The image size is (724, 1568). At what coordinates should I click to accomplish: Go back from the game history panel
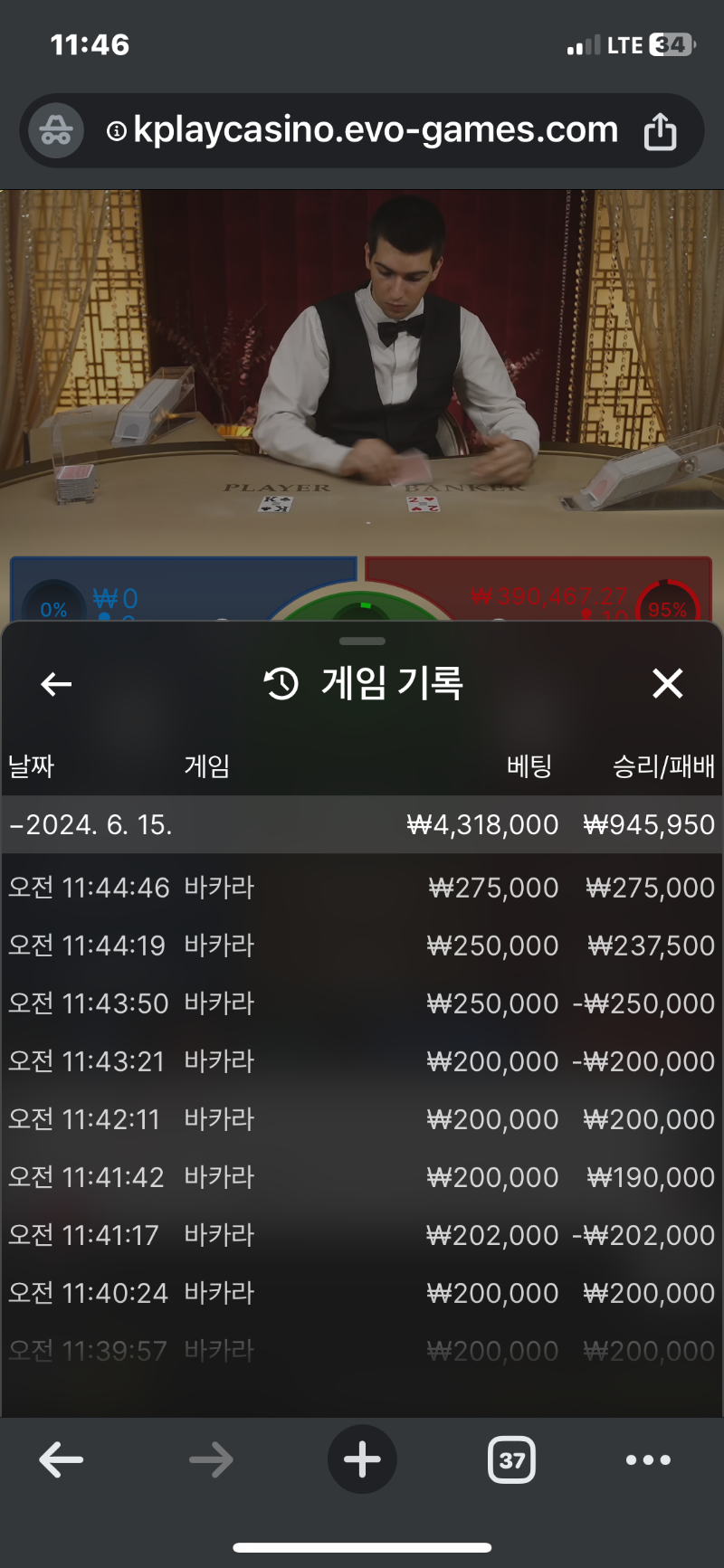point(56,684)
